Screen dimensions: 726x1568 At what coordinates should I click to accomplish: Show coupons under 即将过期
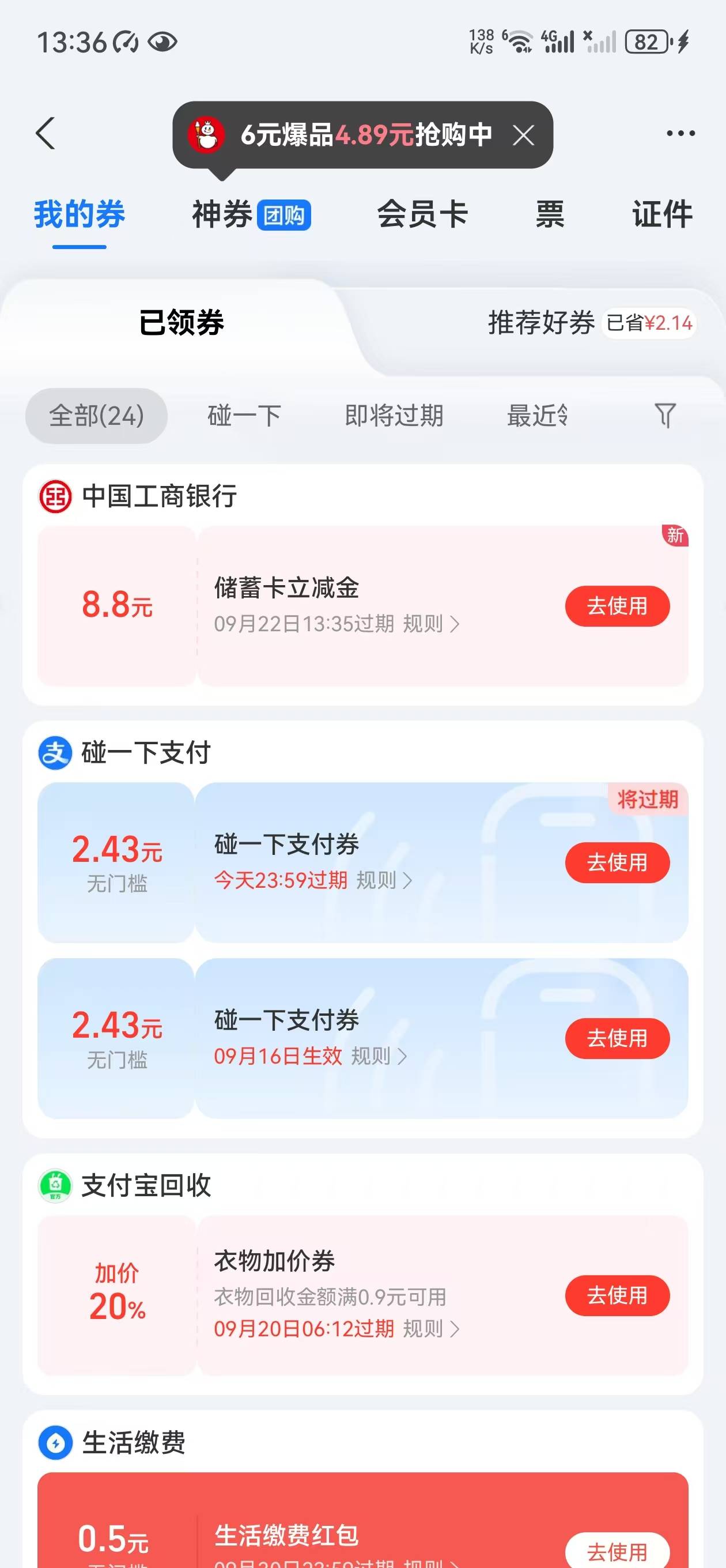tap(394, 416)
